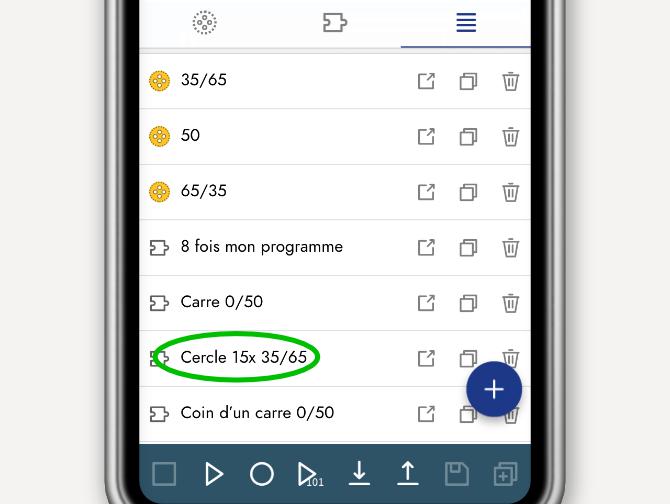Export the Carre 0/50 program
The width and height of the screenshot is (670, 504).
(426, 302)
